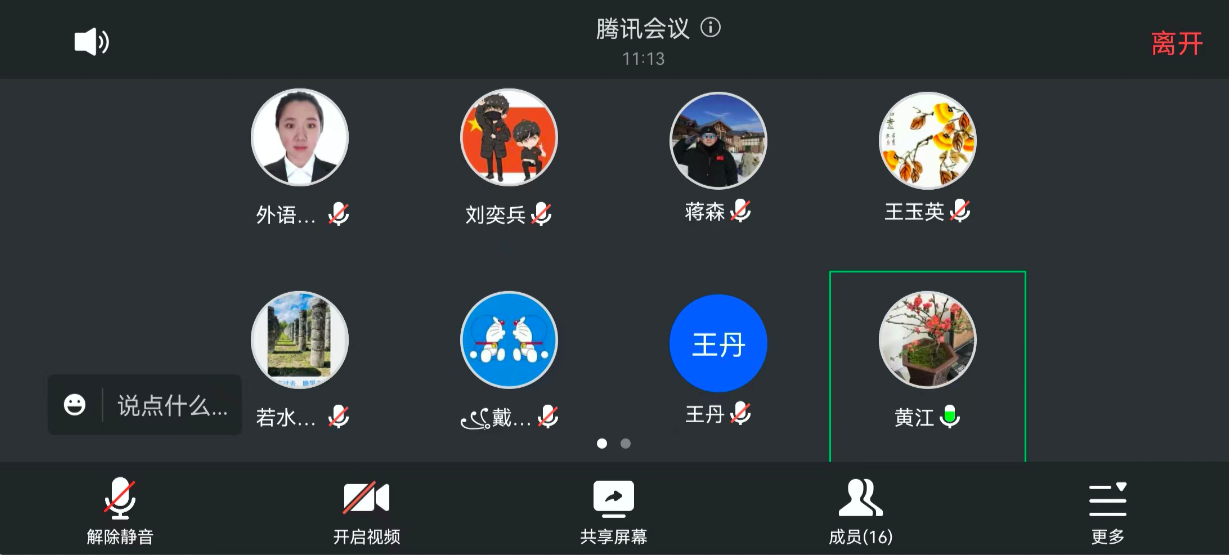Open meeting info icon next to 腾讯会议
The width and height of the screenshot is (1229, 555).
711,28
